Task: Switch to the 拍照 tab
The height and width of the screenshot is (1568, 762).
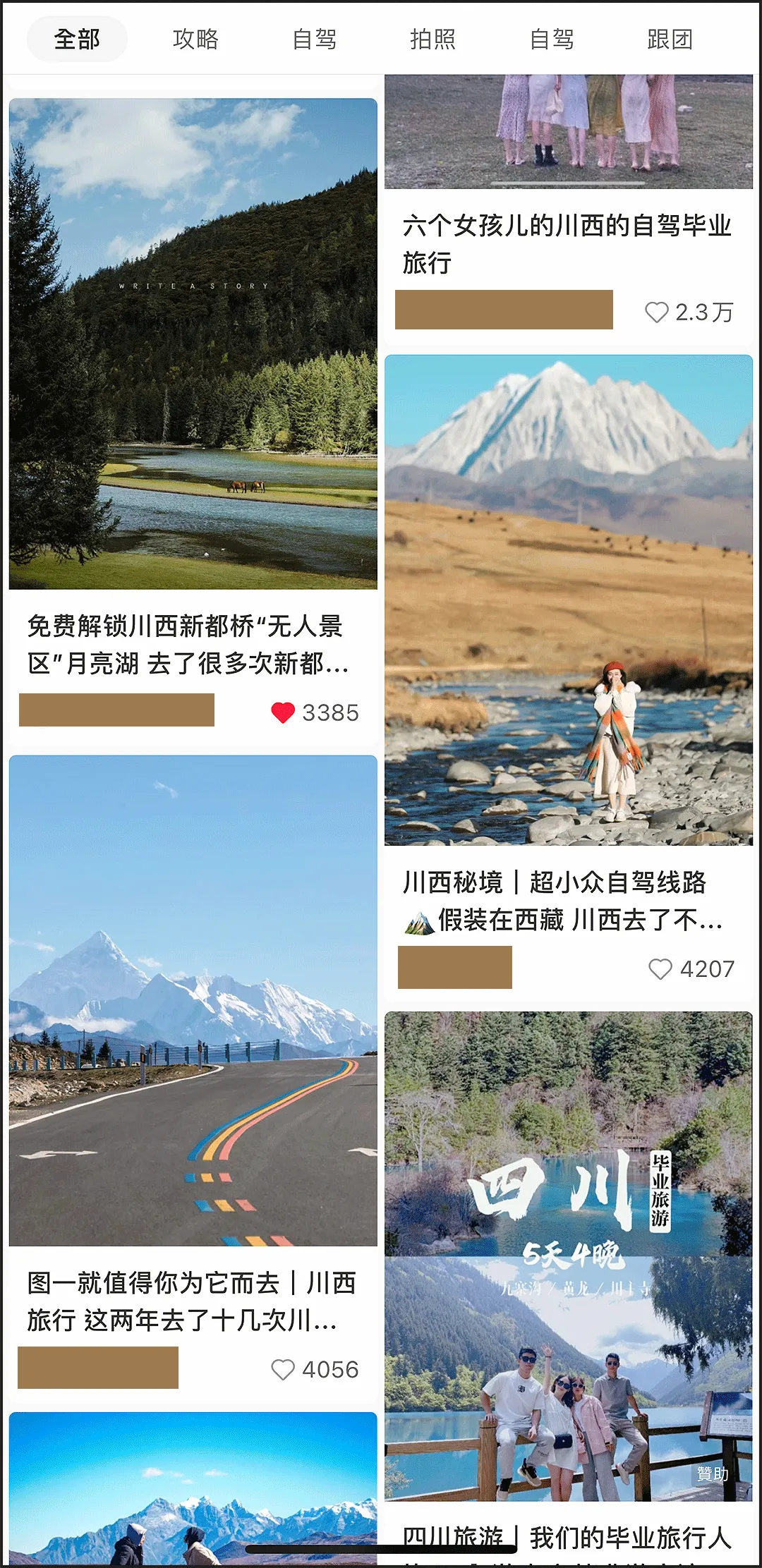Action: tap(433, 39)
